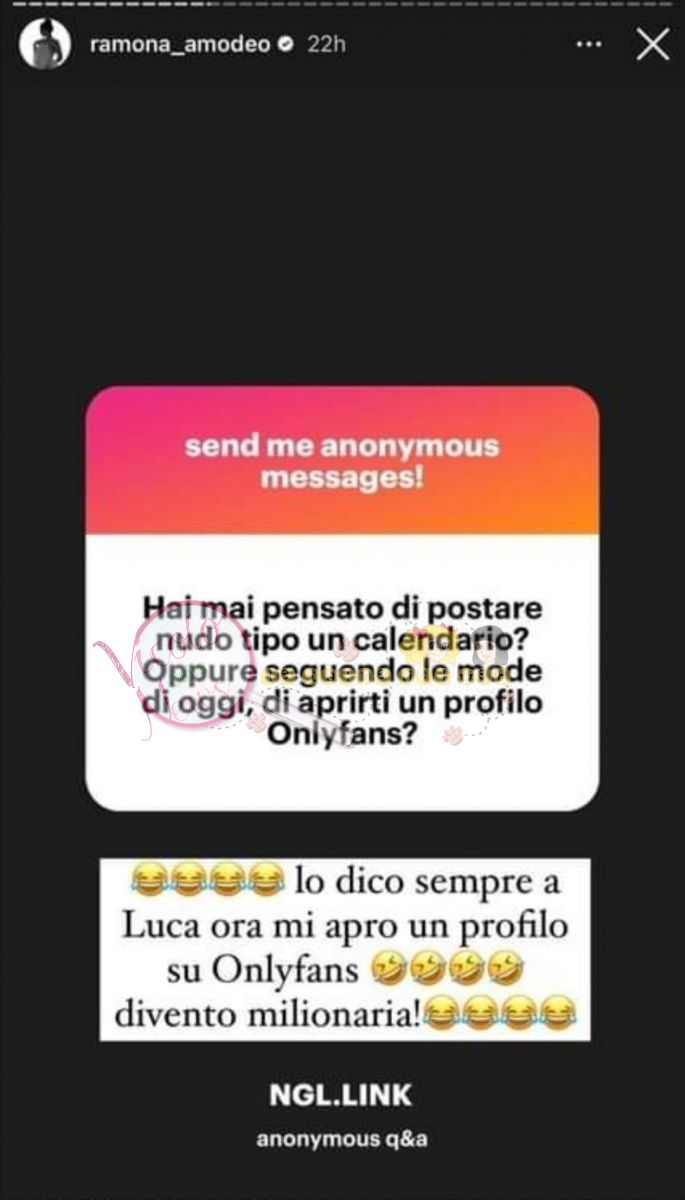
Task: Close the story viewer
Action: [652, 44]
